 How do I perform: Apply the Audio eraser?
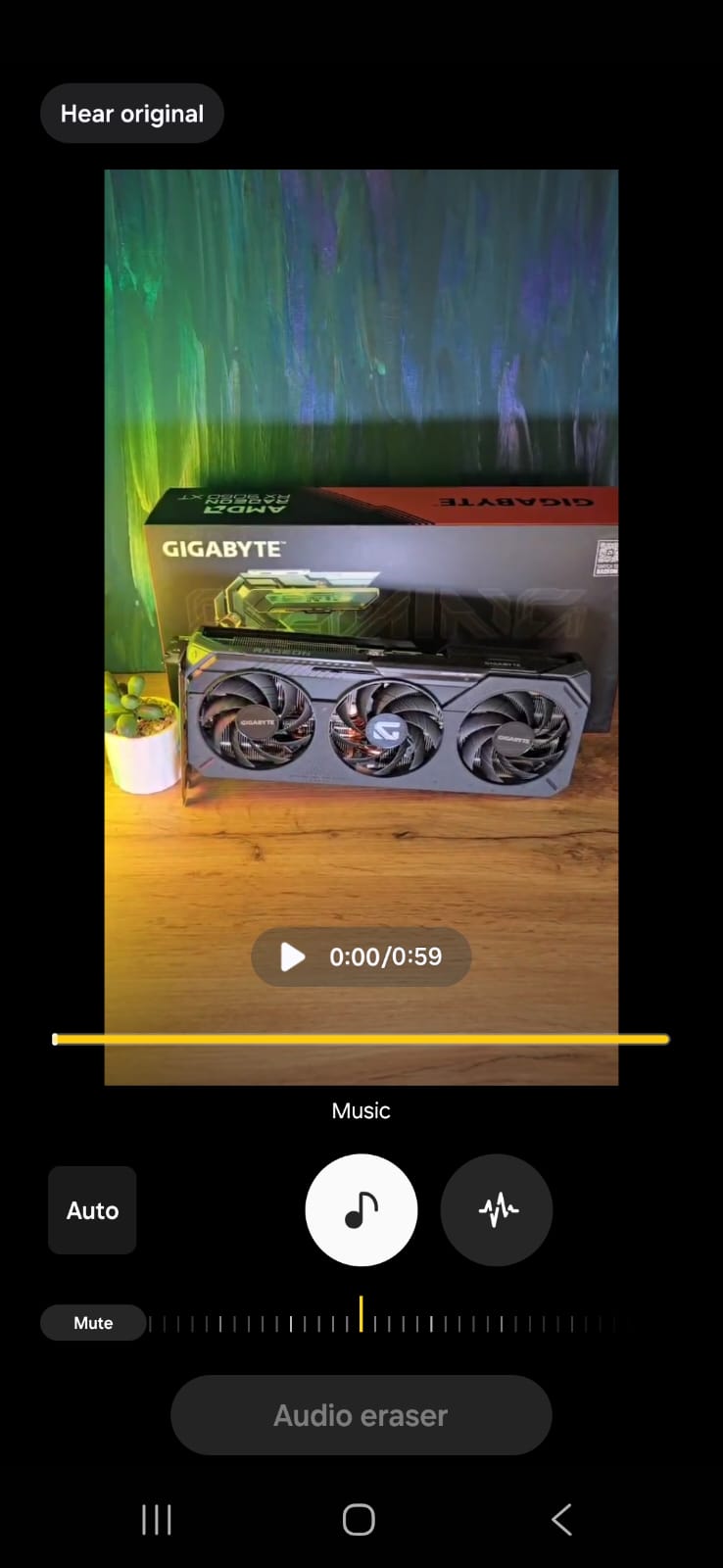(x=361, y=1415)
